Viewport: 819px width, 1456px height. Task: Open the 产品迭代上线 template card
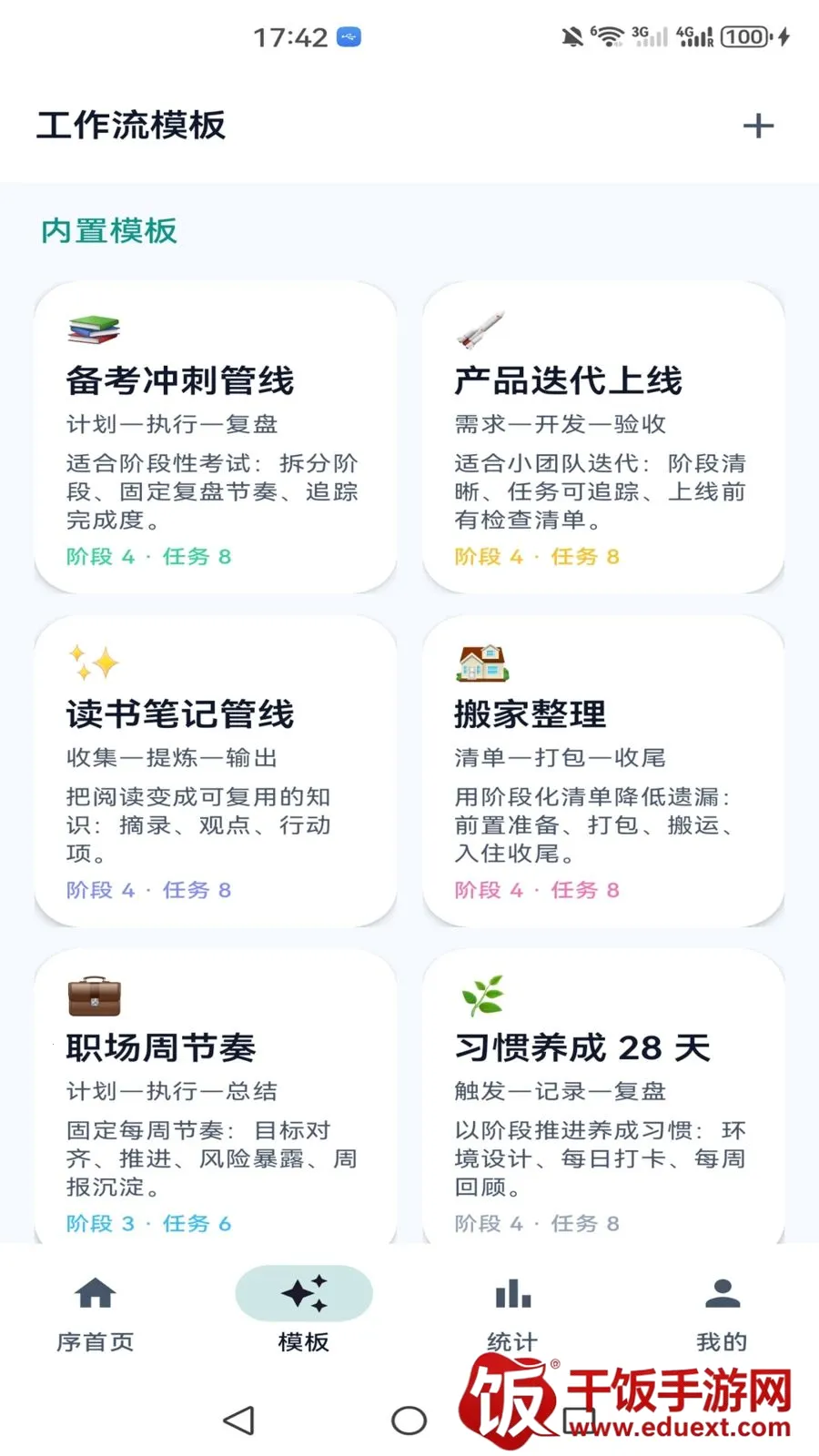[603, 437]
